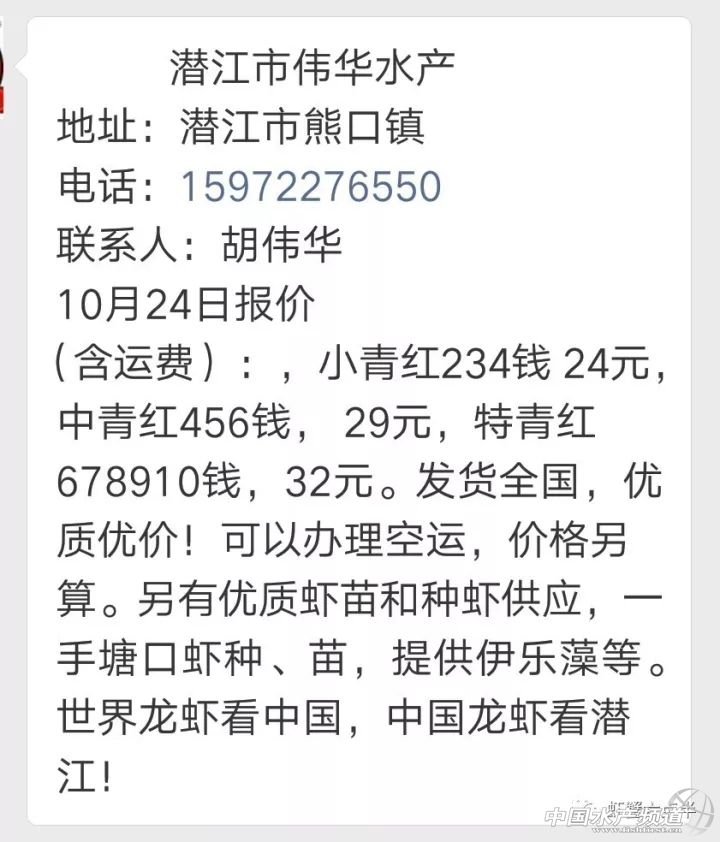Tap the phone number 15972276550 link
The image size is (720, 842).
click(x=310, y=187)
